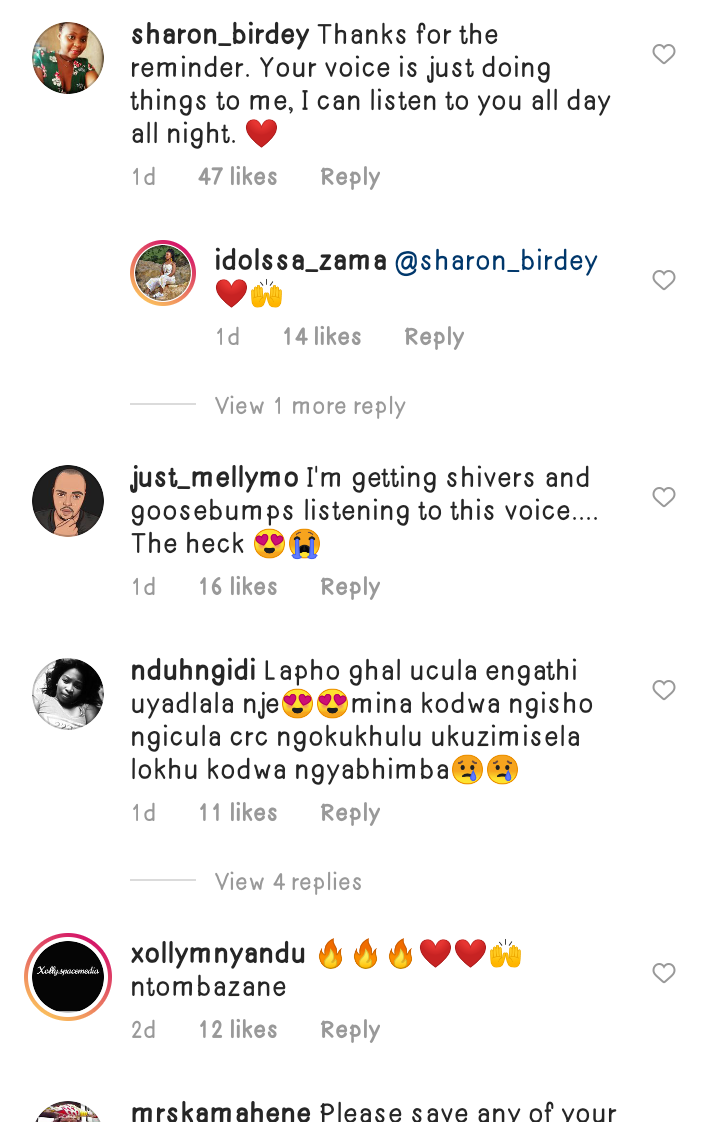The width and height of the screenshot is (720, 1122).
Task: Reply to nduhngidi's comment
Action: coord(350,813)
